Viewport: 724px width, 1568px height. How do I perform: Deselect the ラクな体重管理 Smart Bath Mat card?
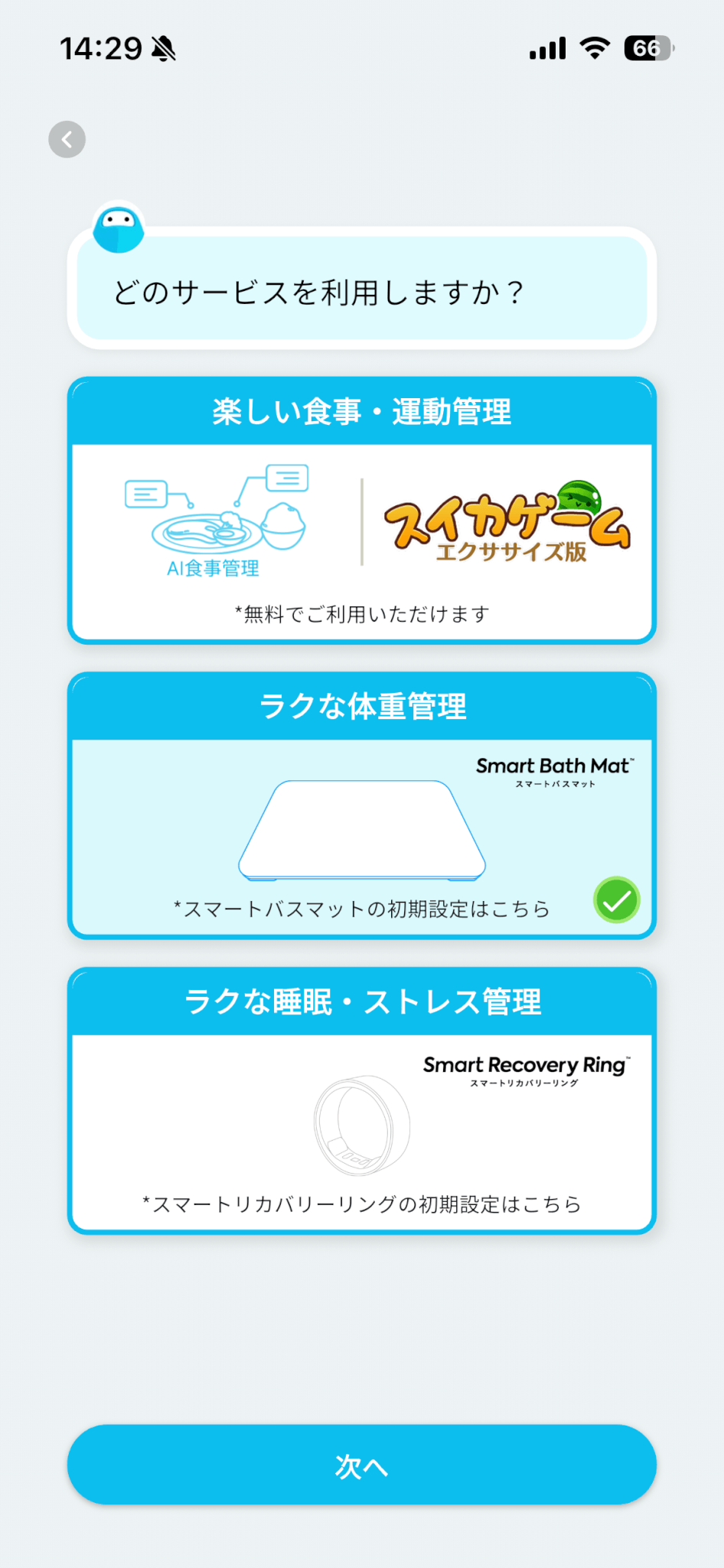pyautogui.click(x=361, y=805)
